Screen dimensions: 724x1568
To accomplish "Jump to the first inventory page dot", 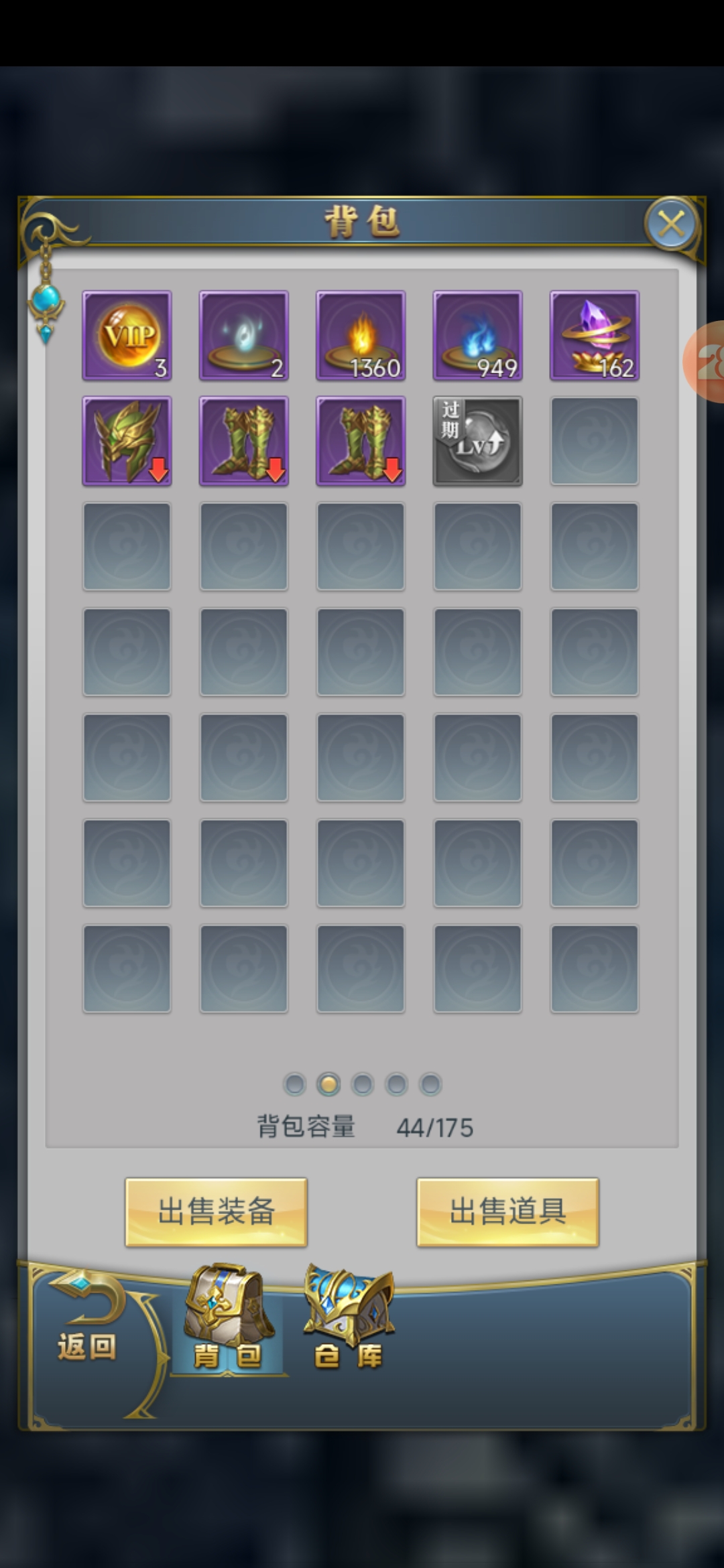I will click(x=295, y=1084).
